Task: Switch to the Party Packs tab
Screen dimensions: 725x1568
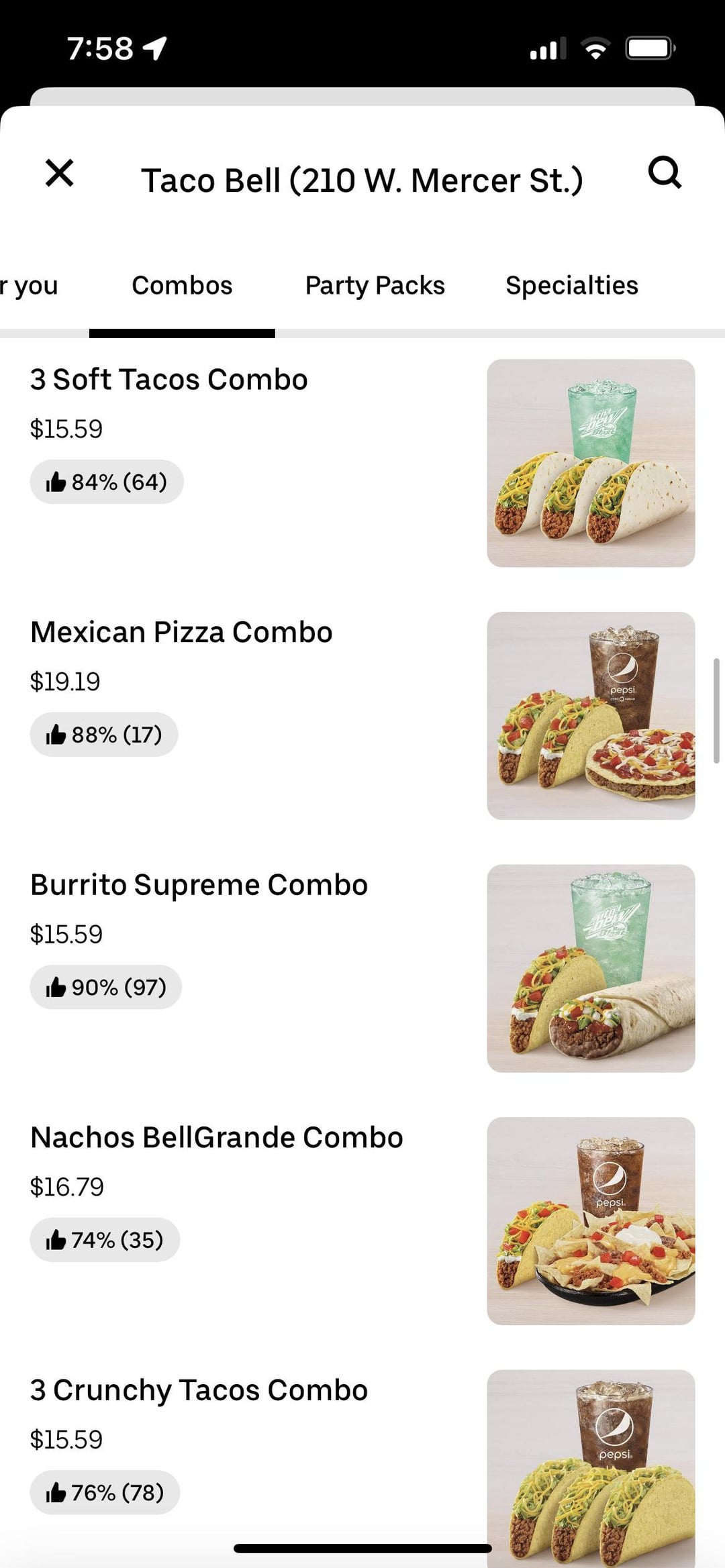Action: (x=375, y=285)
